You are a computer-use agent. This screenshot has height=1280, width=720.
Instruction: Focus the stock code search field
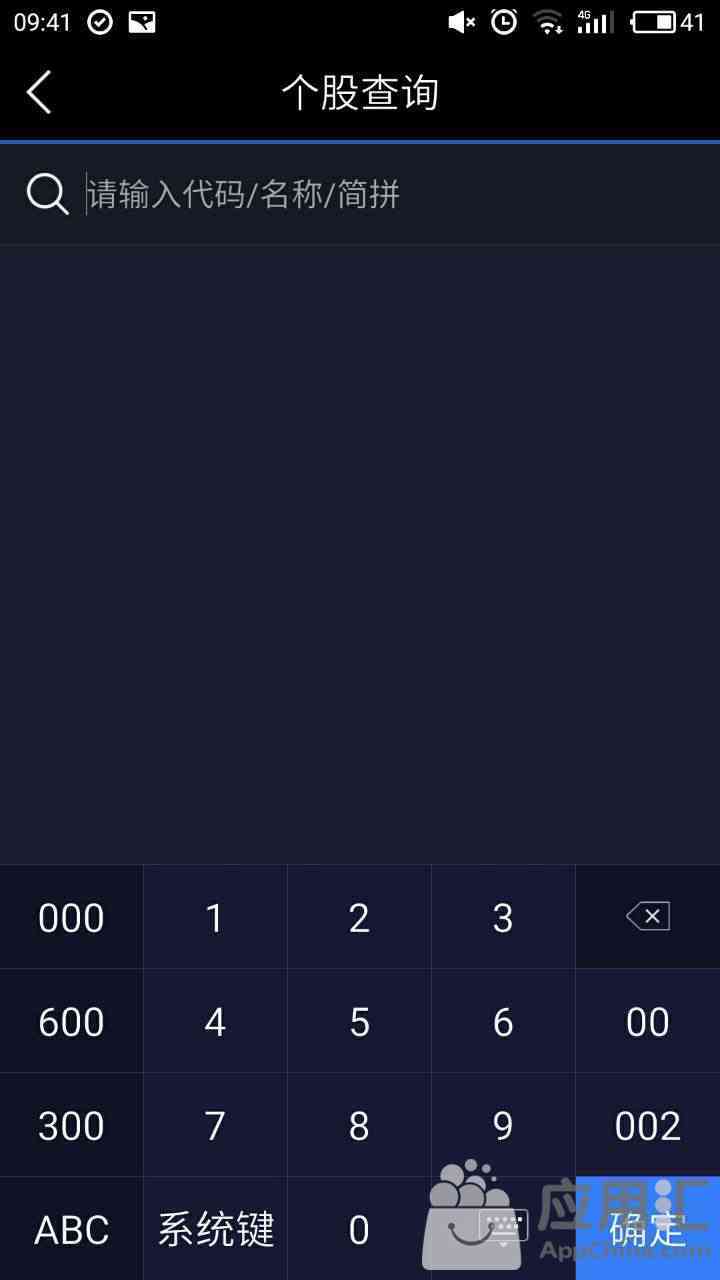point(360,194)
